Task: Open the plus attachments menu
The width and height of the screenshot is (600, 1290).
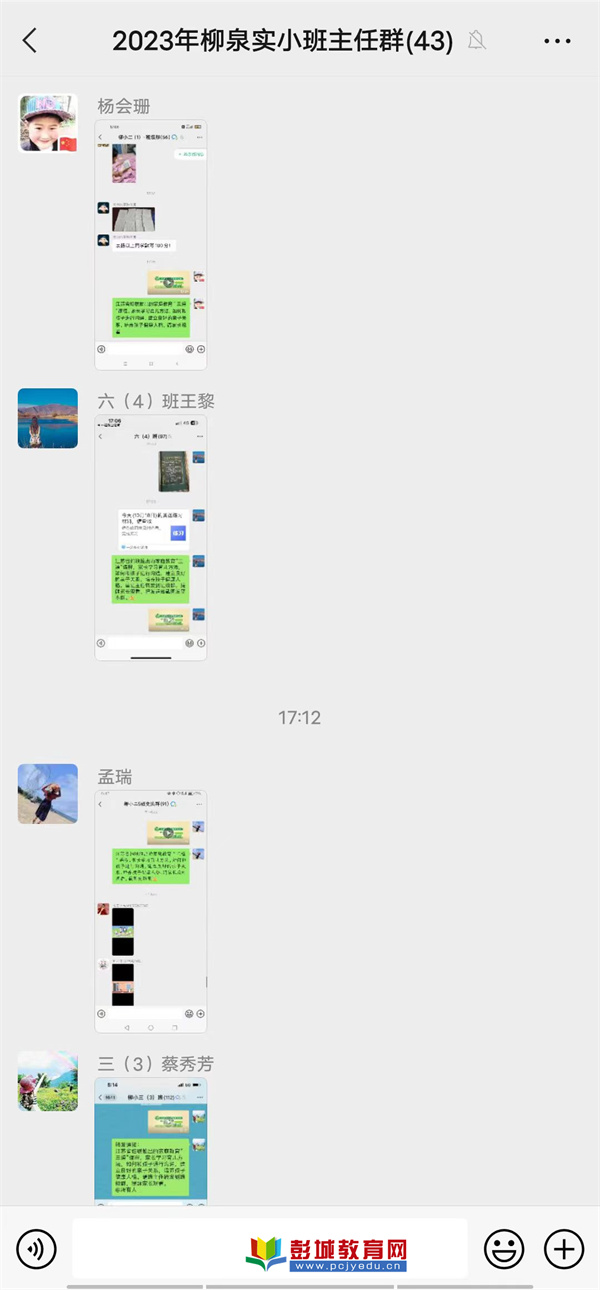Action: click(564, 1249)
